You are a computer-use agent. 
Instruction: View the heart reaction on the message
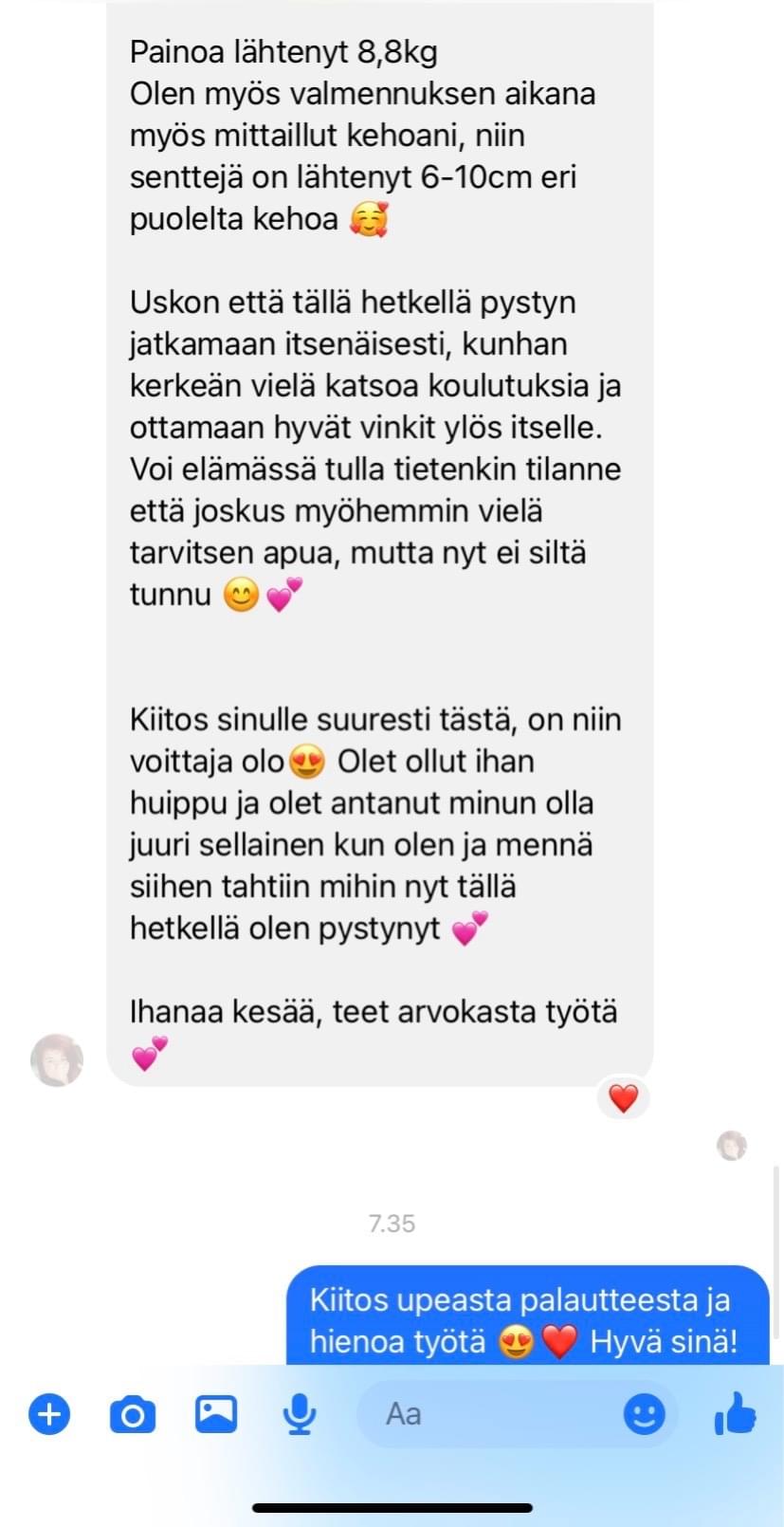coord(623,1098)
